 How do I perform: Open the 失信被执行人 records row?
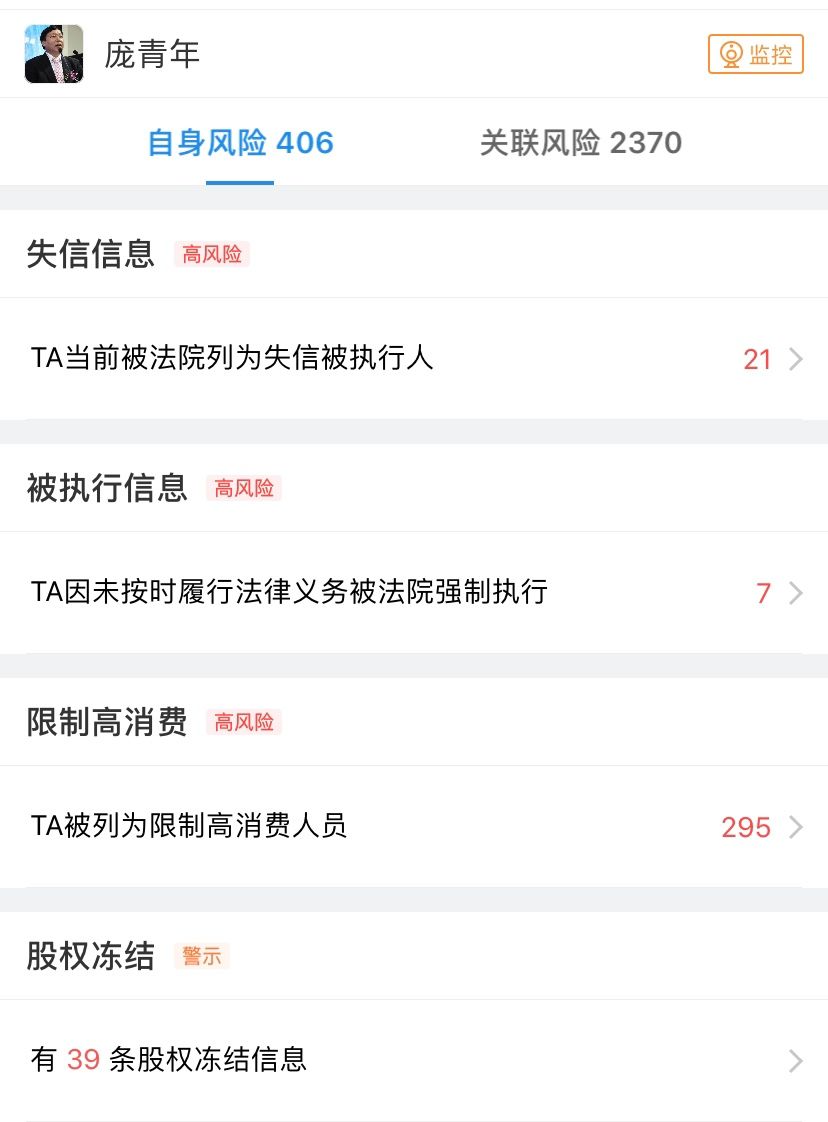pos(414,358)
